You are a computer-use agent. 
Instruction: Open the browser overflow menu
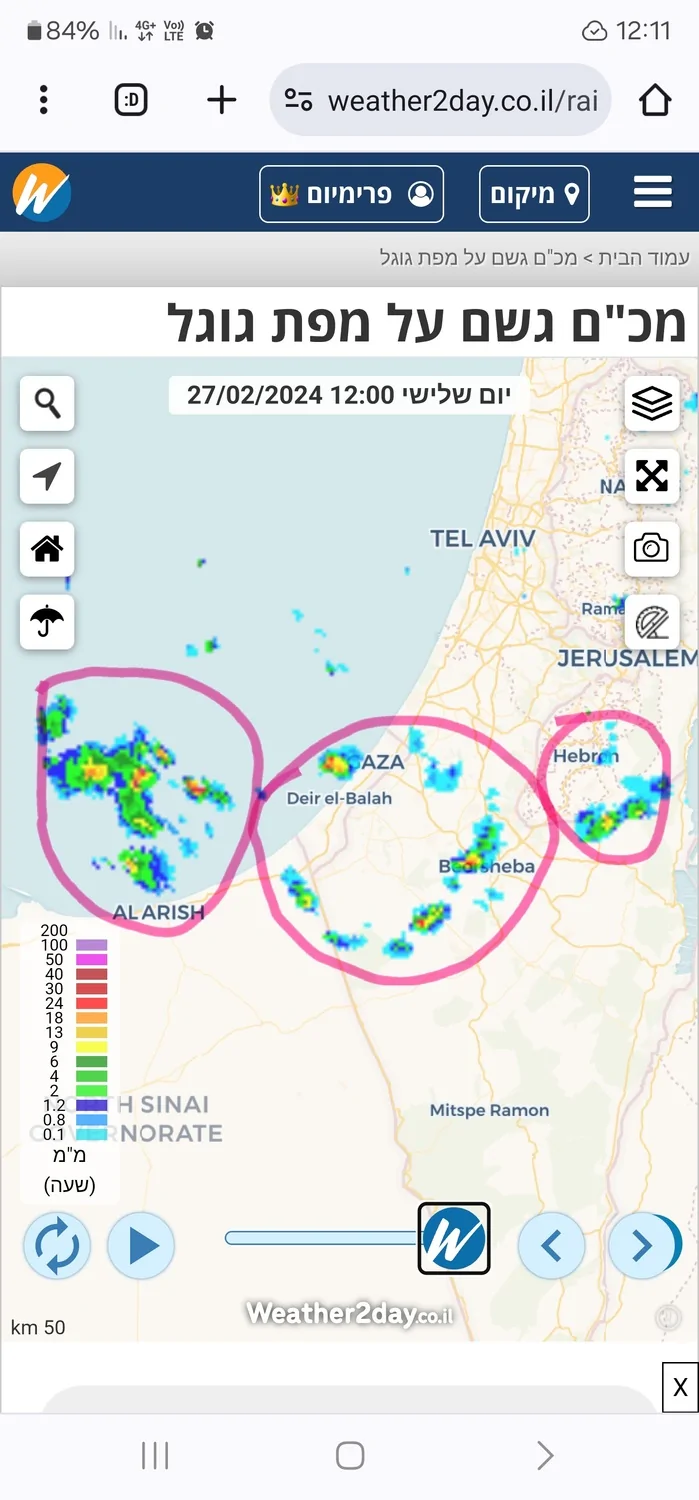[x=43, y=100]
